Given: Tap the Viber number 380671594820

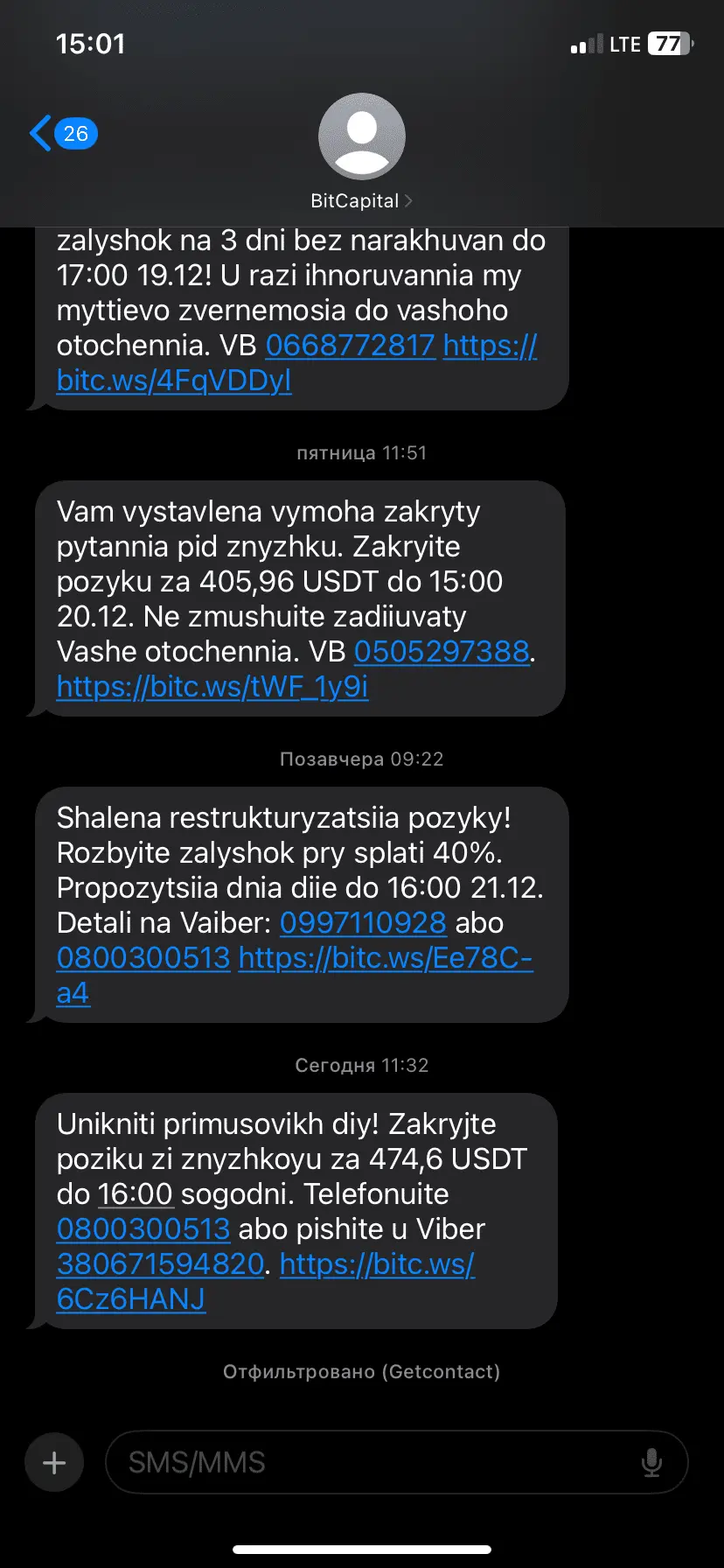Looking at the screenshot, I should point(160,1264).
